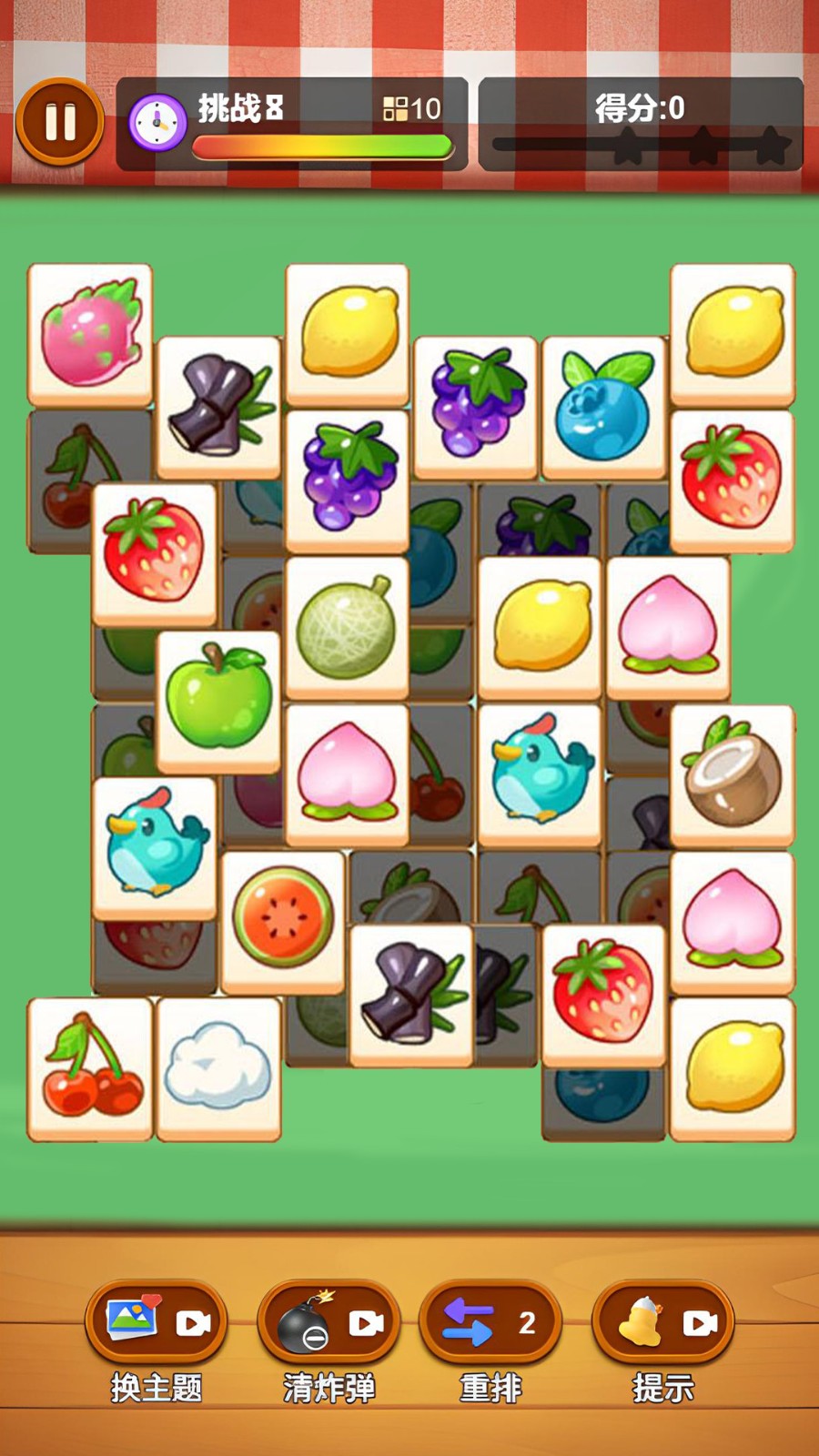Select the pink dragon fruit tile
Image resolution: width=819 pixels, height=1456 pixels.
[x=90, y=333]
